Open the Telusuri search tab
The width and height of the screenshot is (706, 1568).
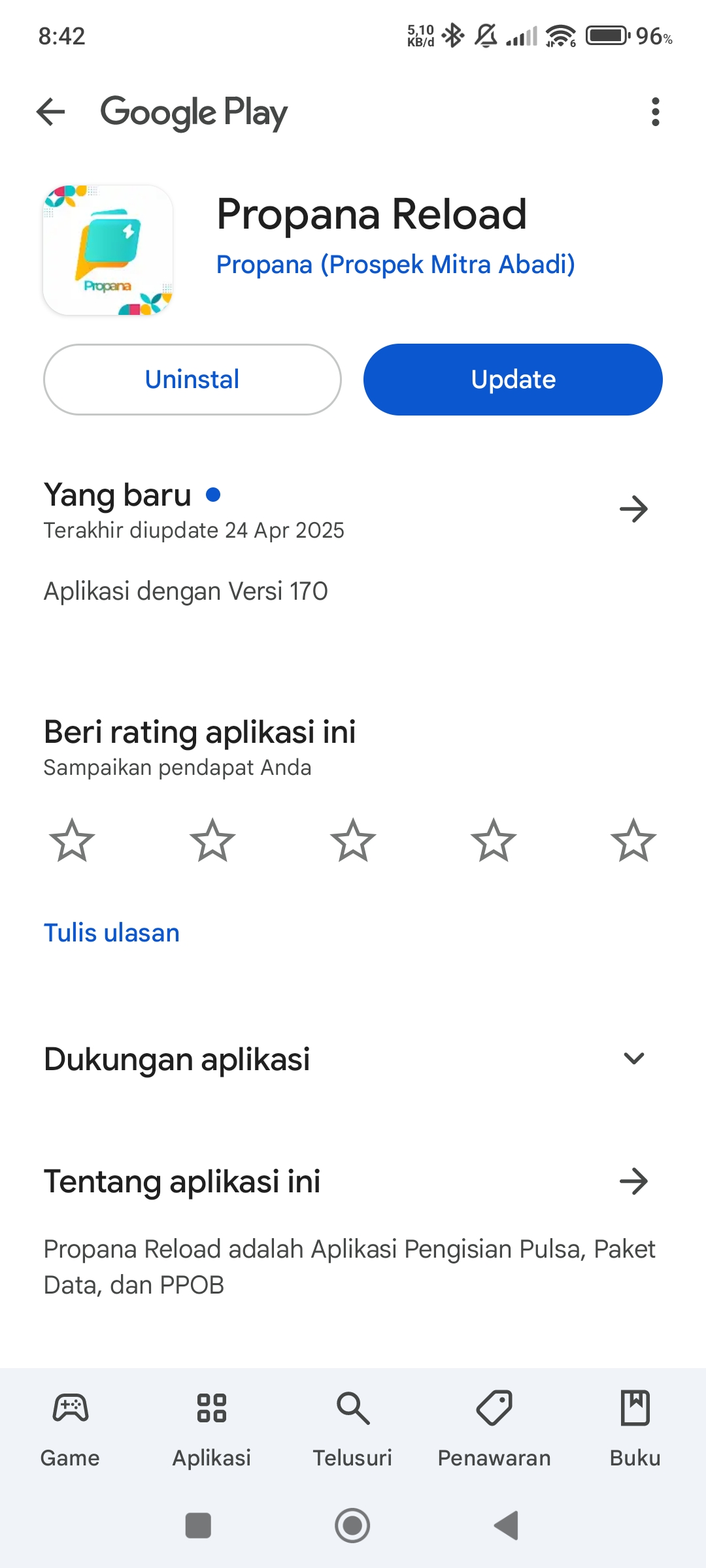[x=353, y=1429]
